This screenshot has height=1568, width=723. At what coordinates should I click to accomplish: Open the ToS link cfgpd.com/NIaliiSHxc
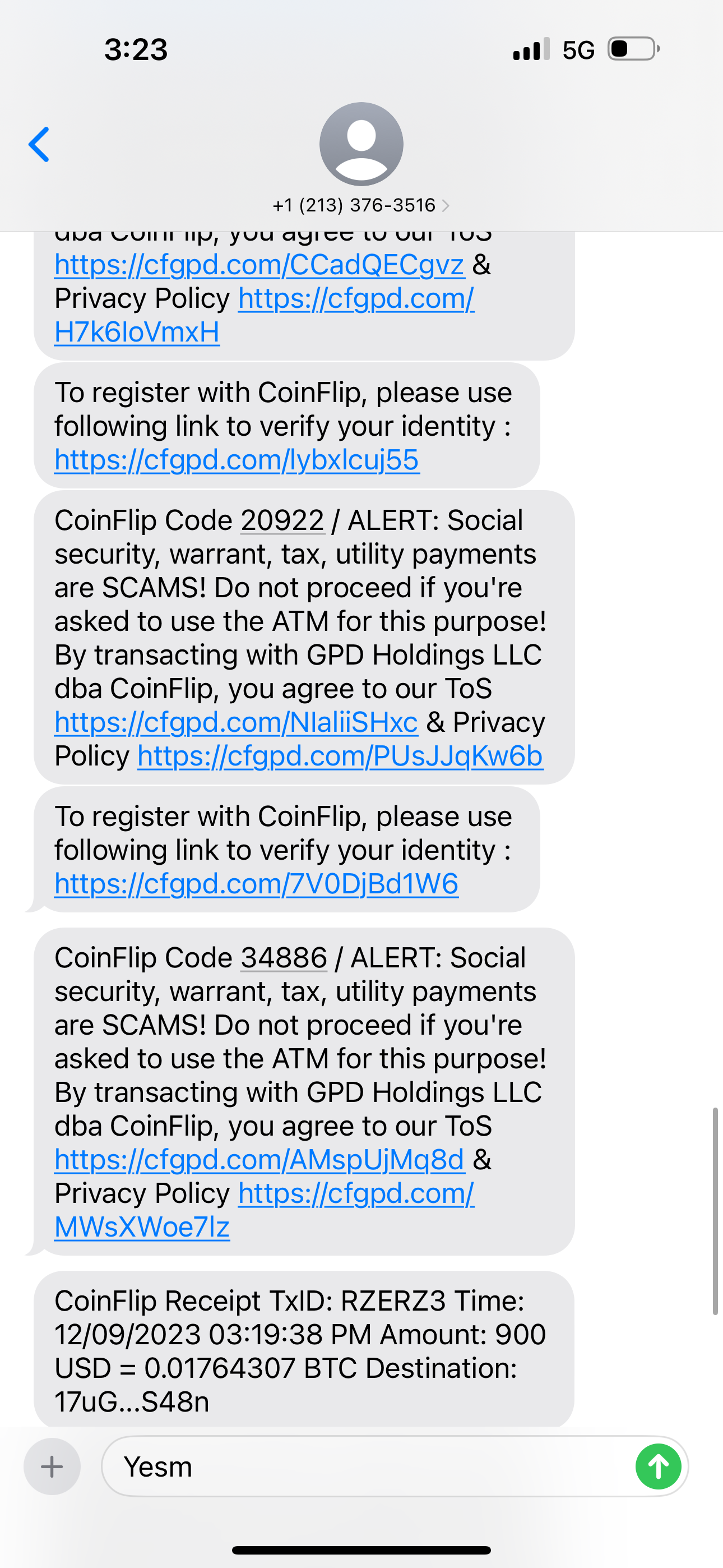point(236,722)
